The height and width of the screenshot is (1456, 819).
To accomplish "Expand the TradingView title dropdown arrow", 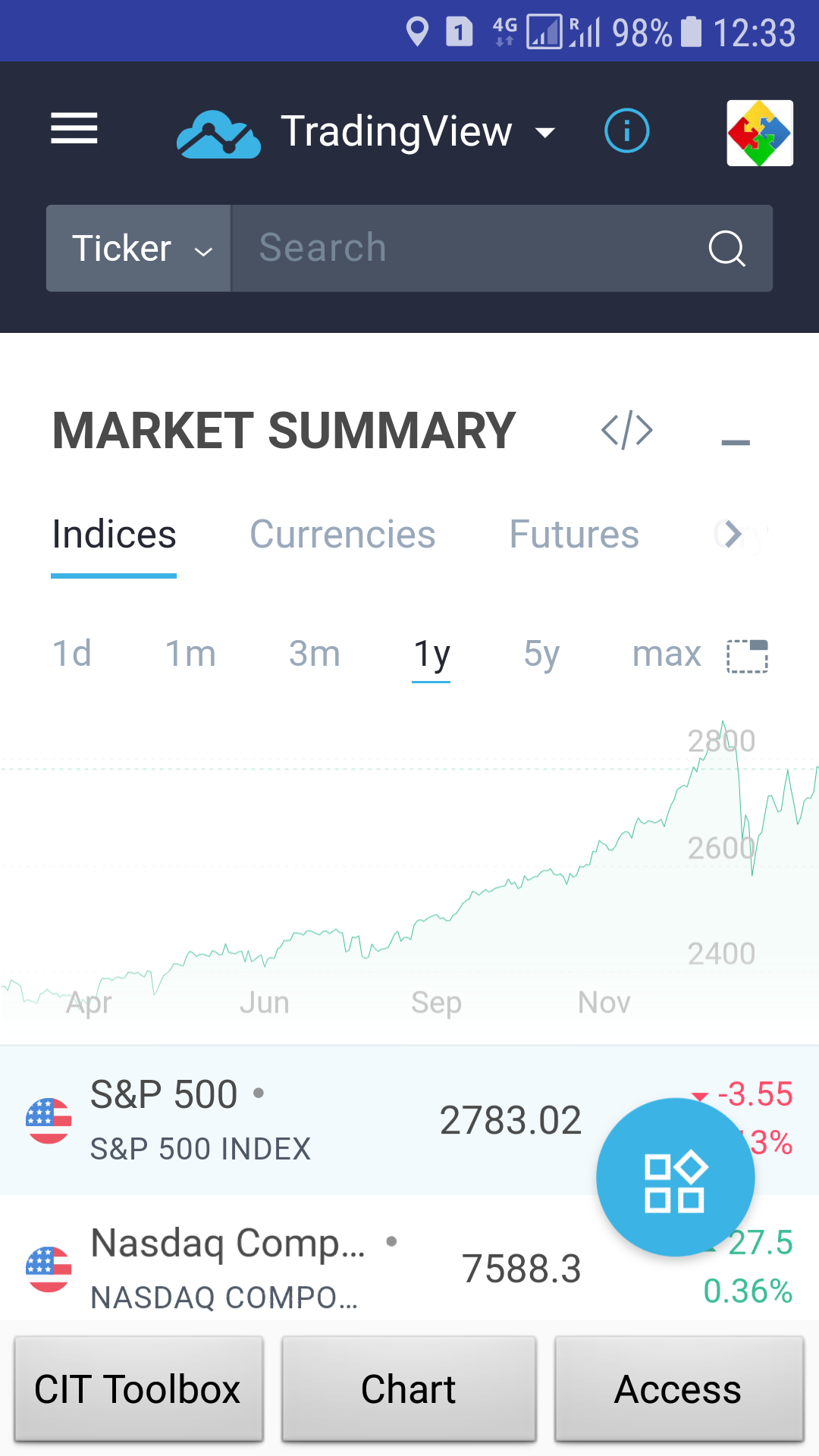I will (x=545, y=132).
